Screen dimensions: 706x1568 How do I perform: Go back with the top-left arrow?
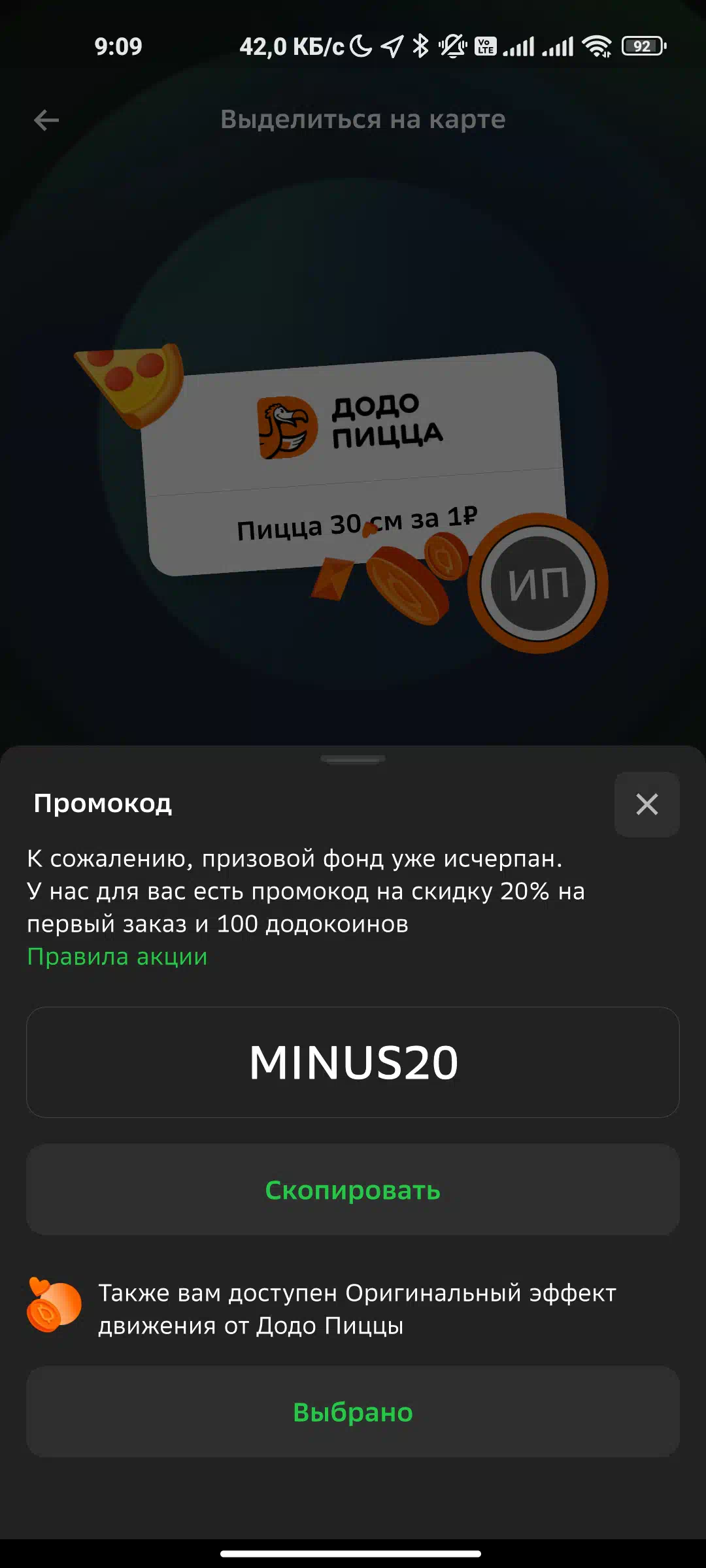point(46,120)
